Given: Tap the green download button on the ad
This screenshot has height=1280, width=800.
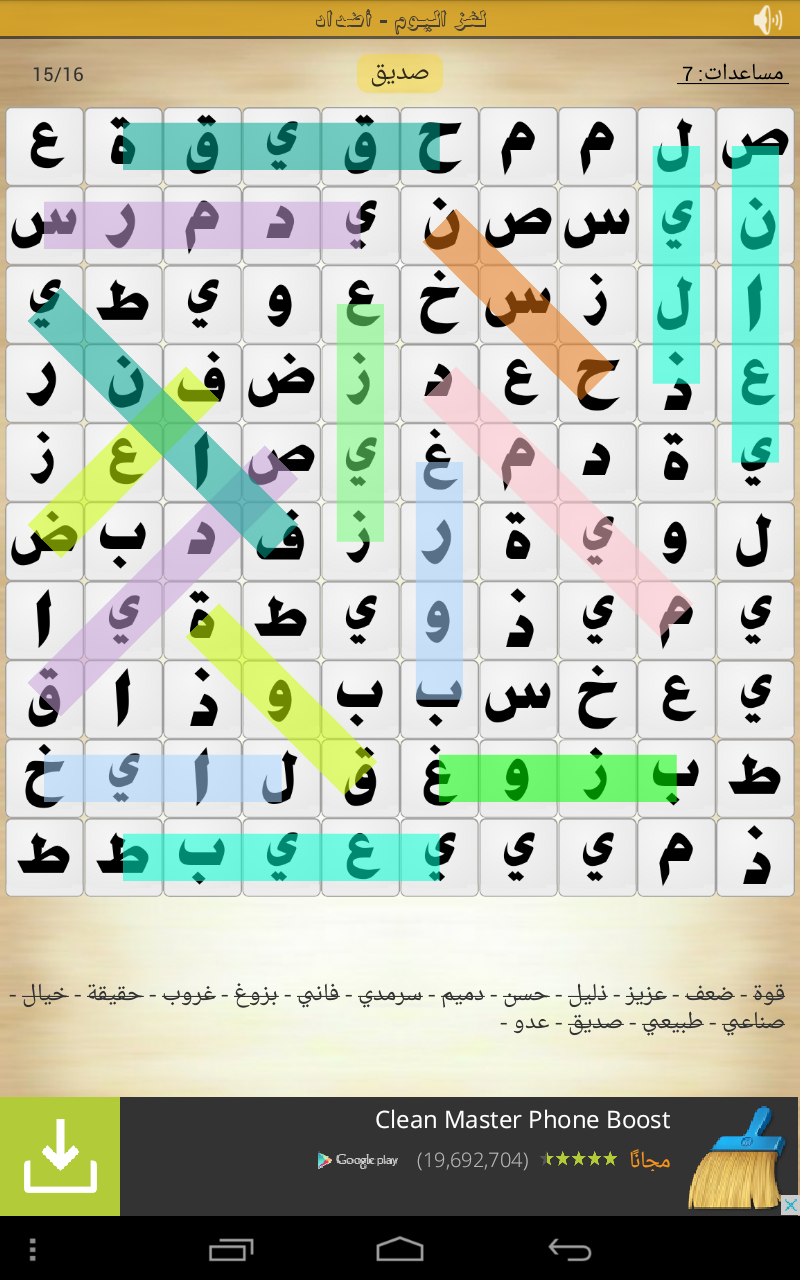Looking at the screenshot, I should pos(60,1156).
